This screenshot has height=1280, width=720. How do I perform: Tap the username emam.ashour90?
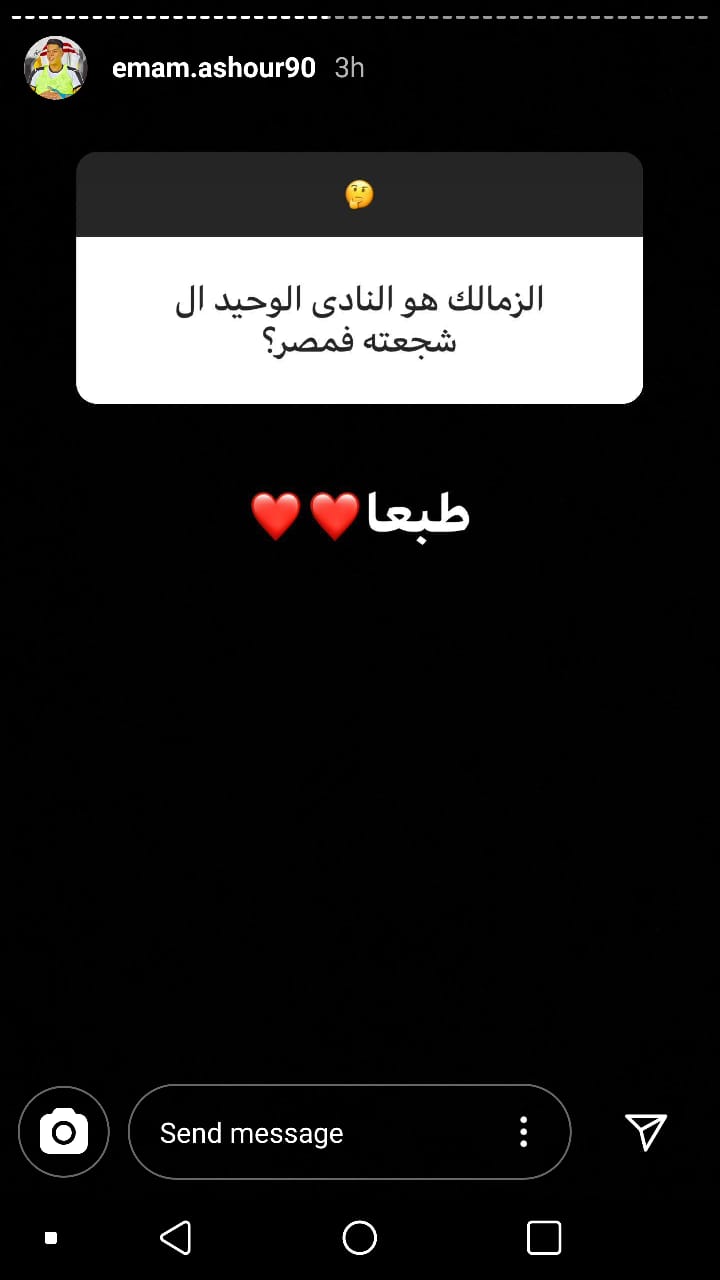(x=215, y=68)
